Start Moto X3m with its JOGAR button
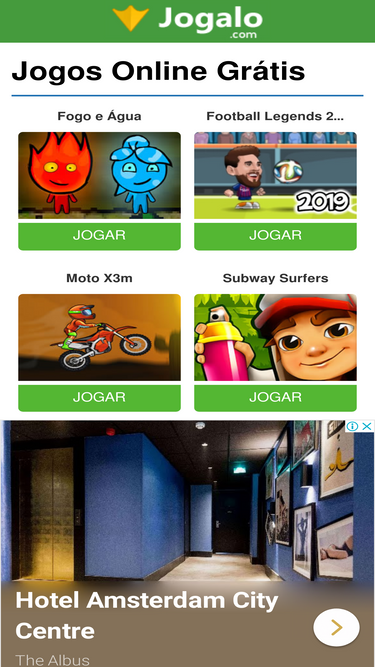This screenshot has width=375, height=667. point(99,398)
